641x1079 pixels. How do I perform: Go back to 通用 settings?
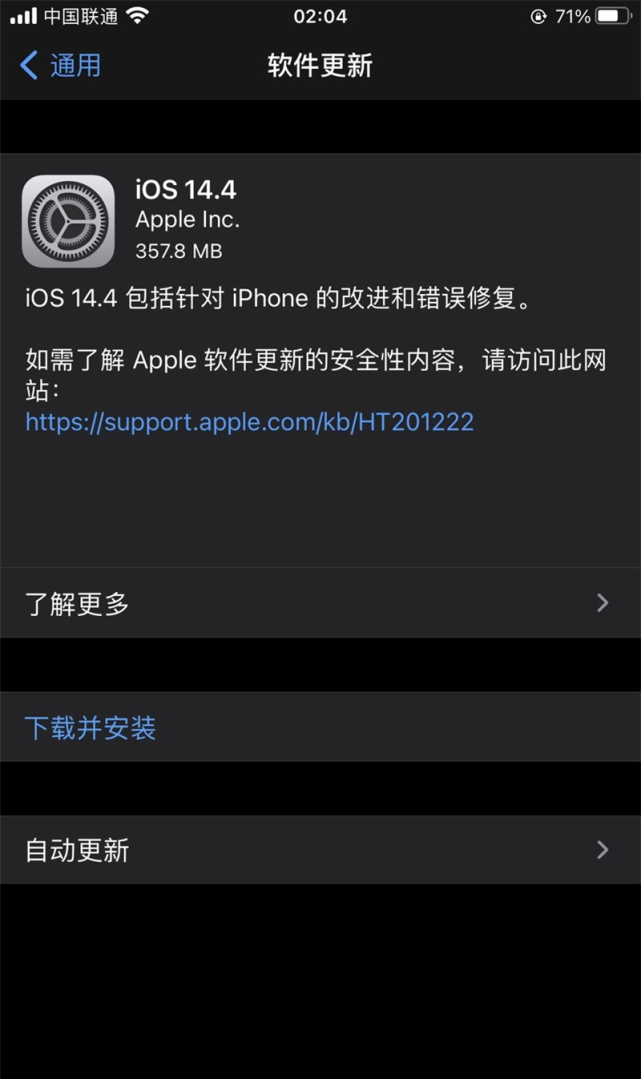[61, 66]
